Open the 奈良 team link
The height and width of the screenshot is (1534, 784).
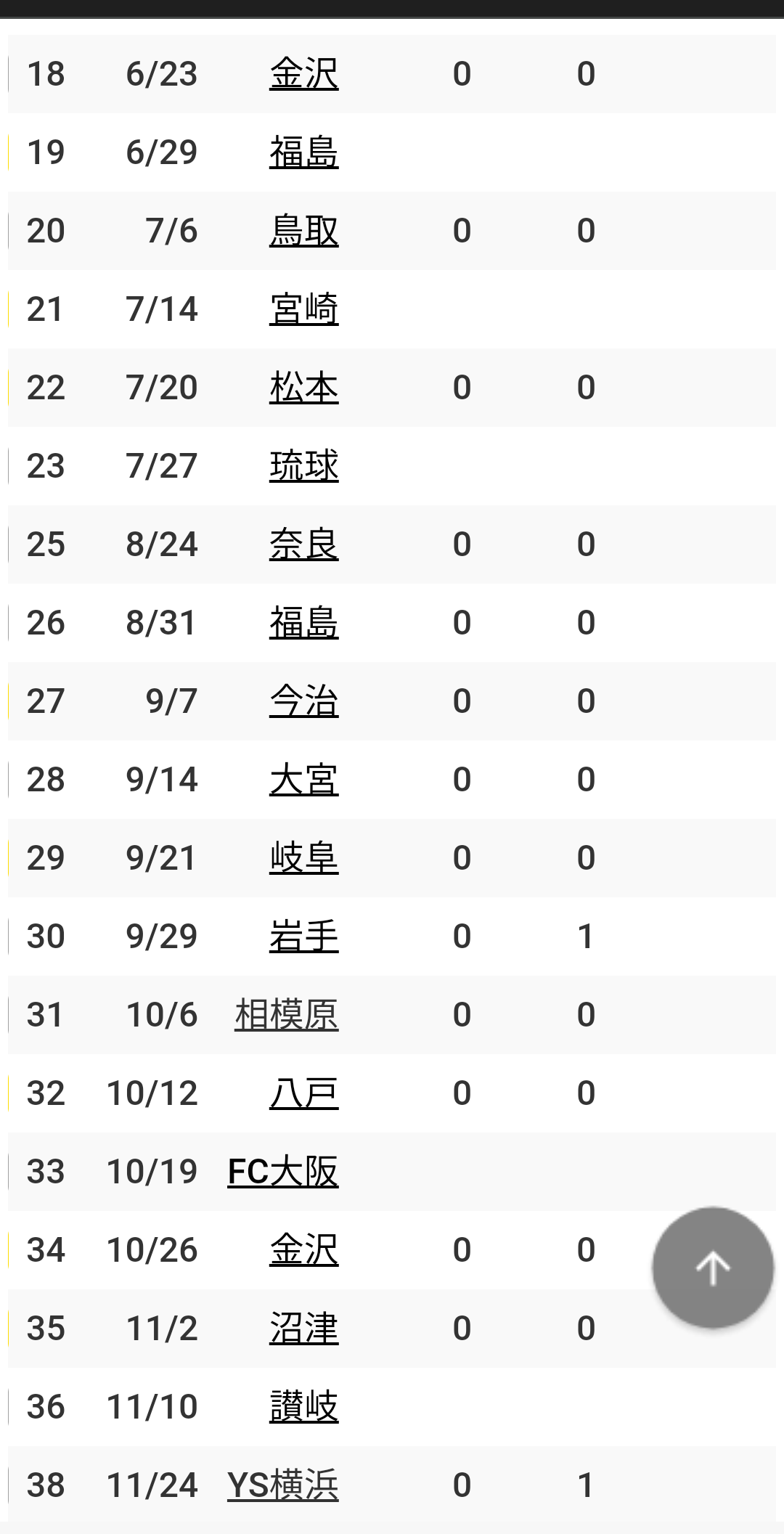pos(304,544)
